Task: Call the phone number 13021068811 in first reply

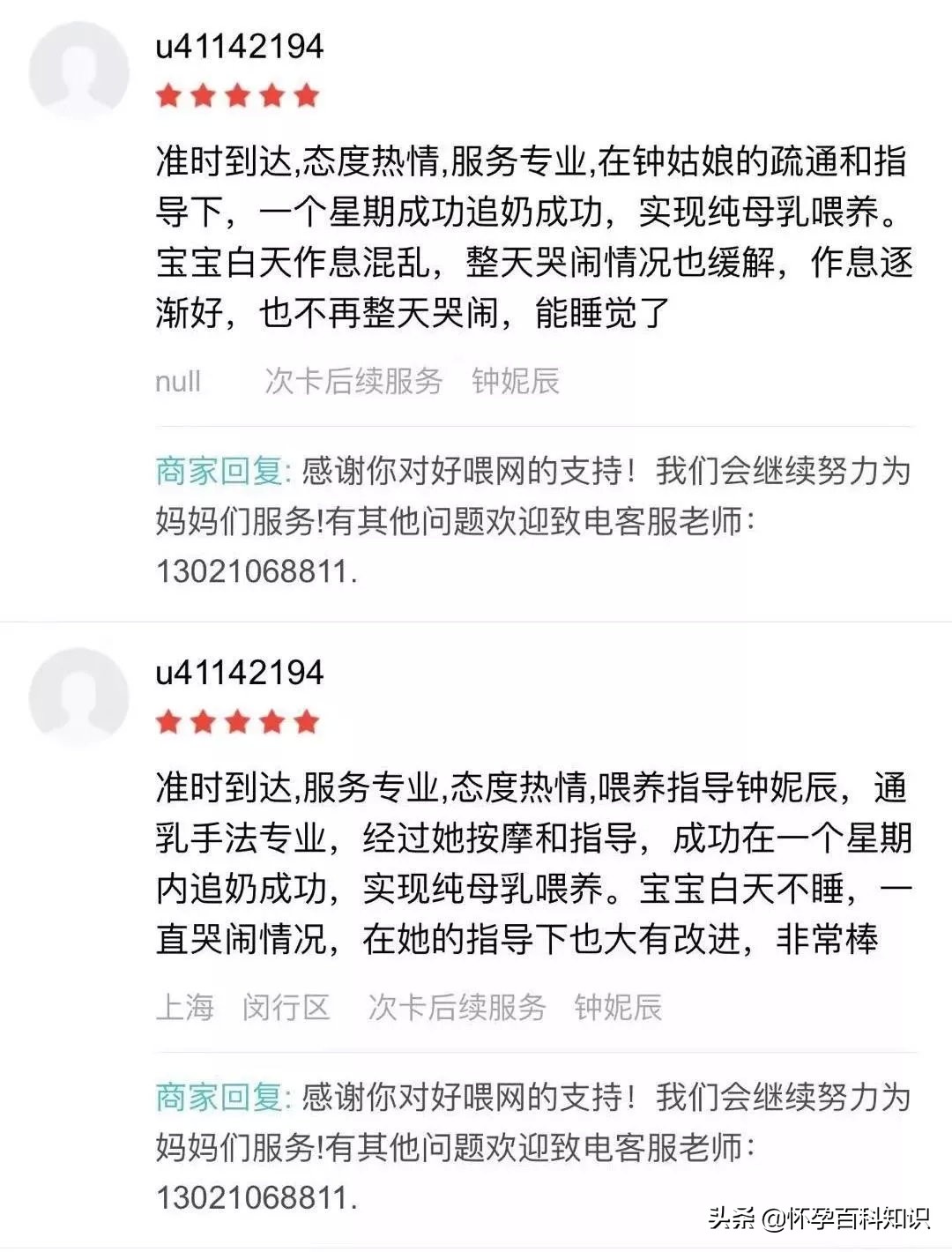Action: [256, 576]
